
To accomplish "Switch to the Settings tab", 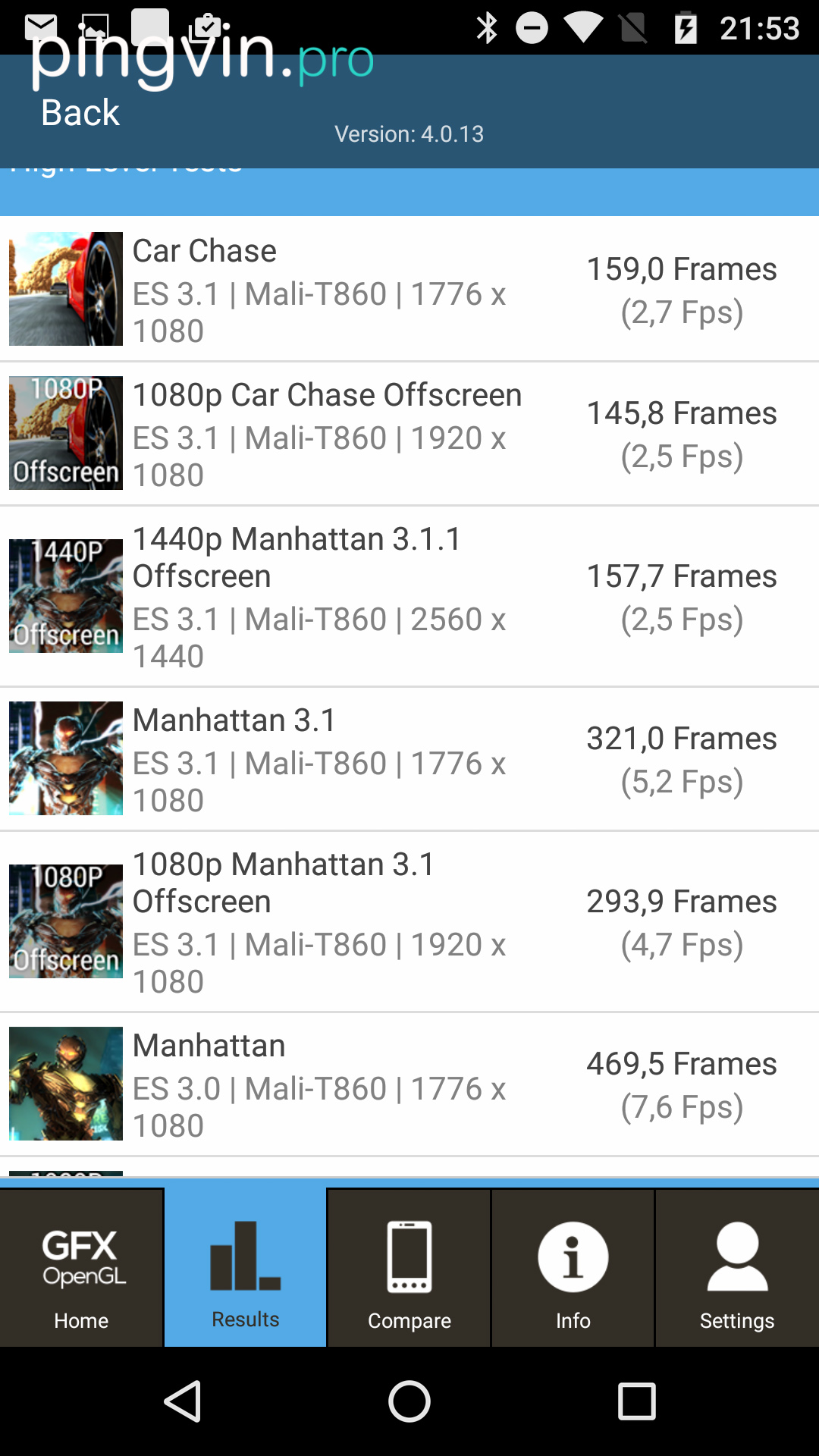I will click(736, 1267).
